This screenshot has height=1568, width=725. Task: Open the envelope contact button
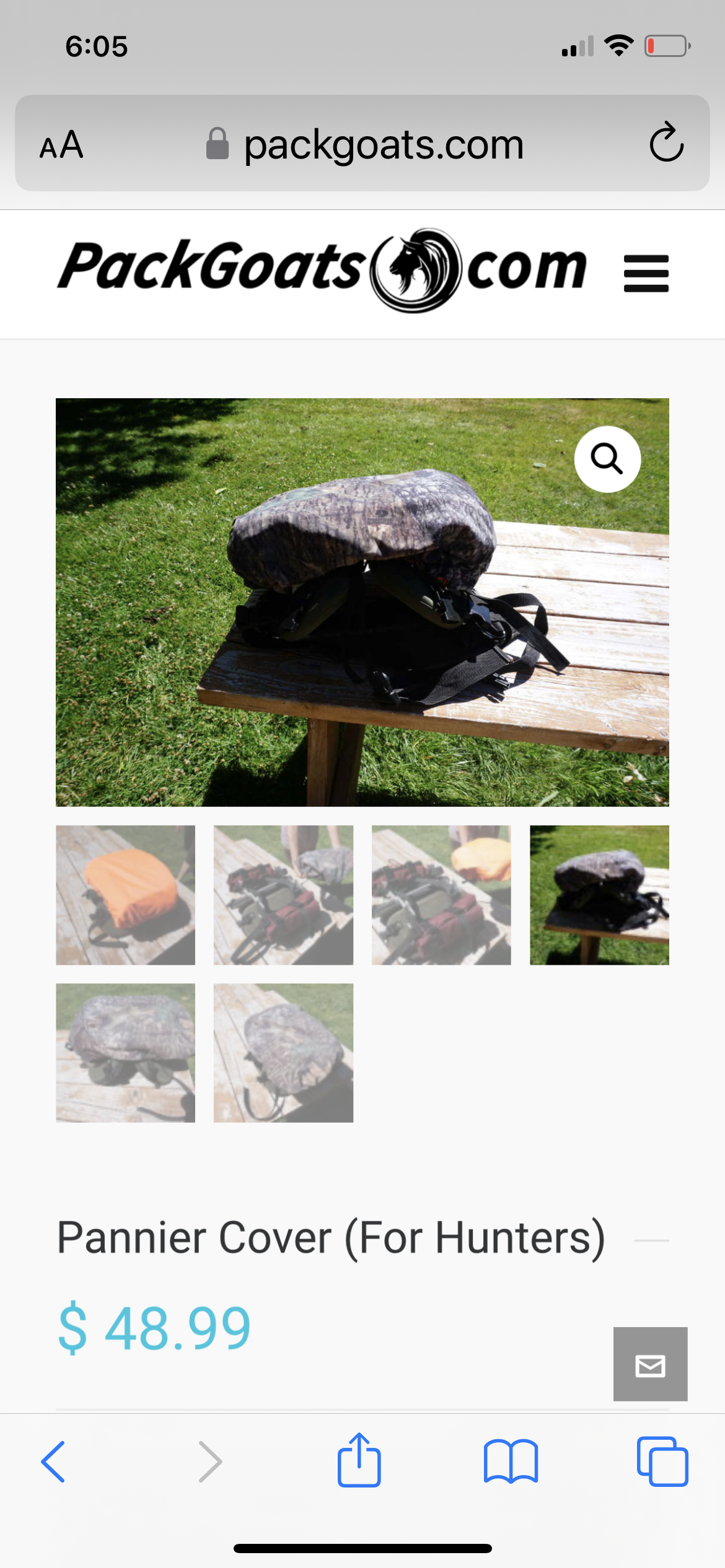[650, 1364]
